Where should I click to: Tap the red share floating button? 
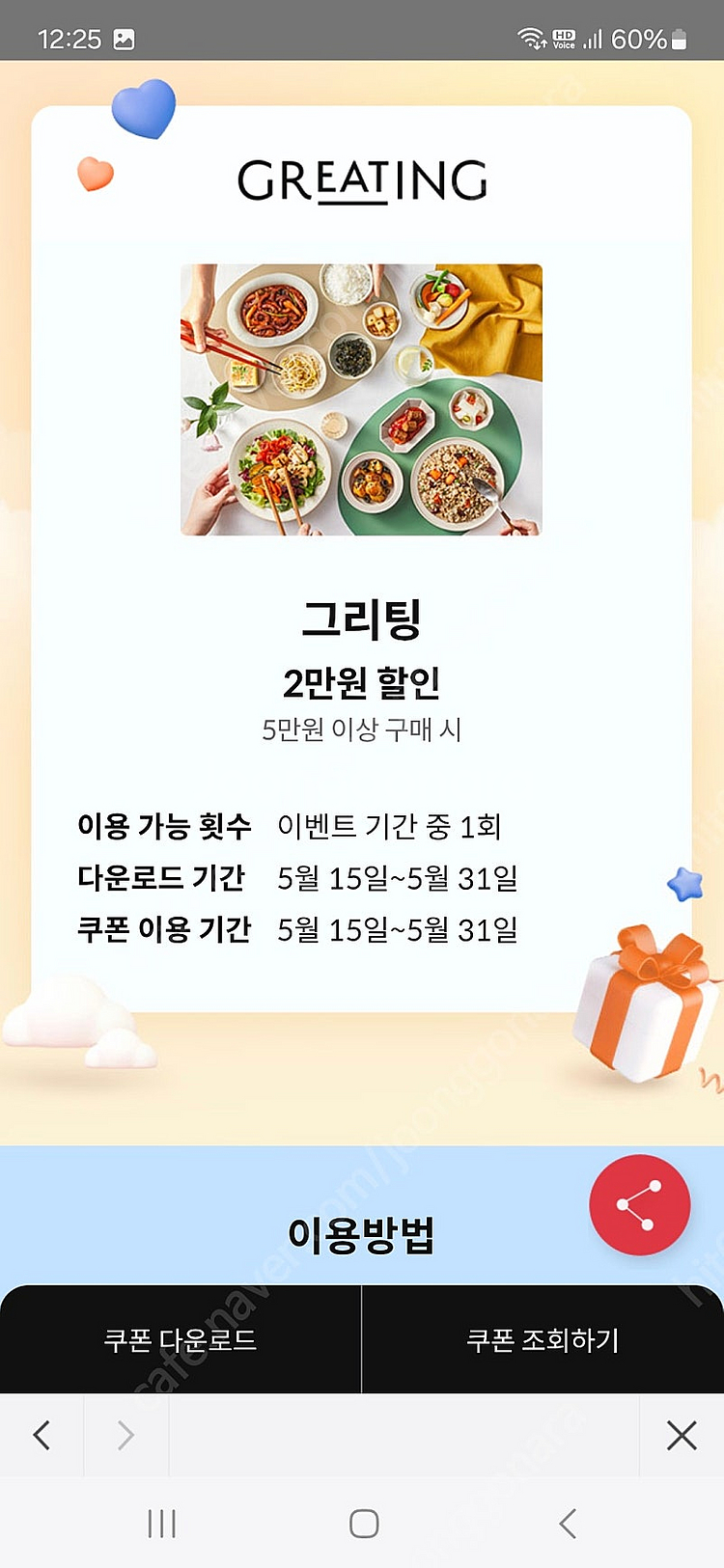coord(639,1204)
